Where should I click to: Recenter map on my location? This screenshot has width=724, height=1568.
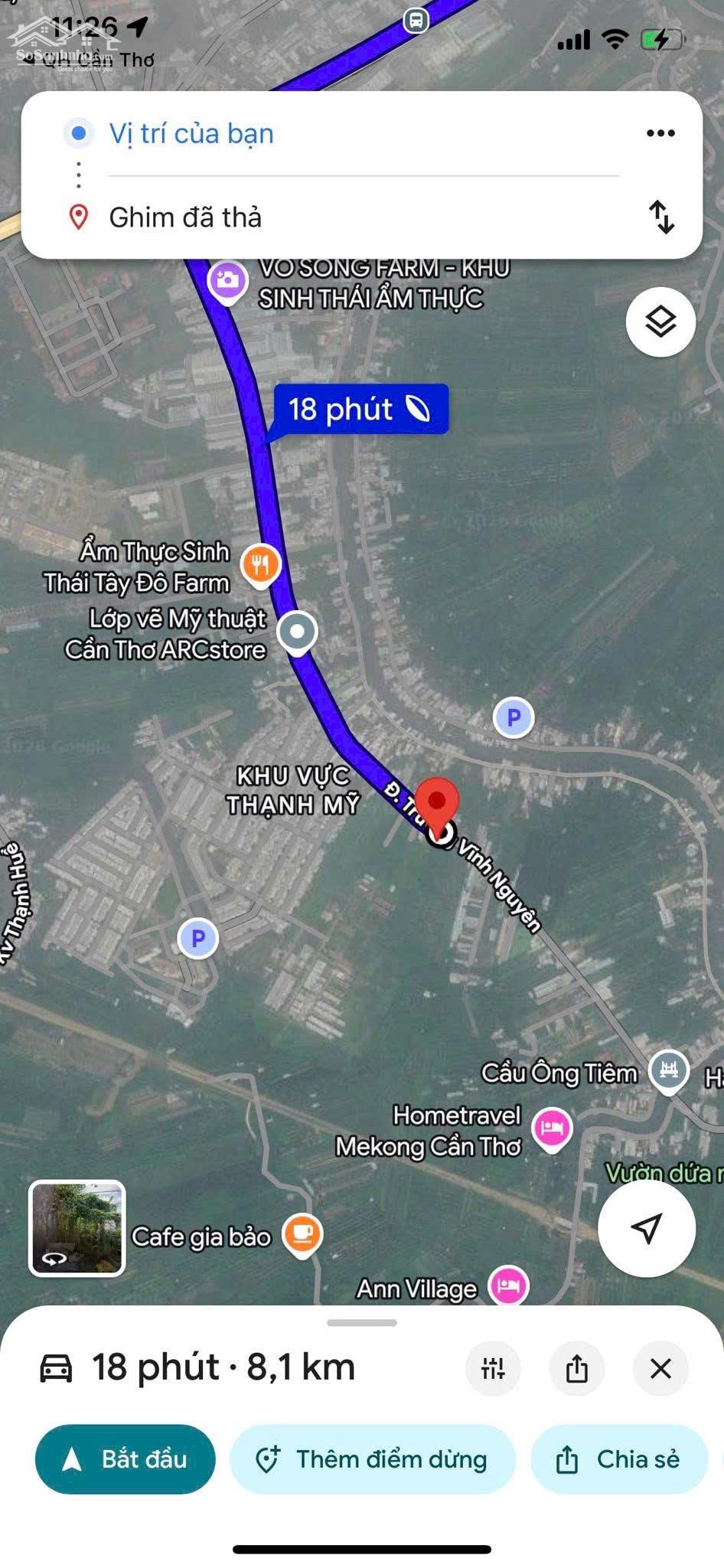point(647,1228)
